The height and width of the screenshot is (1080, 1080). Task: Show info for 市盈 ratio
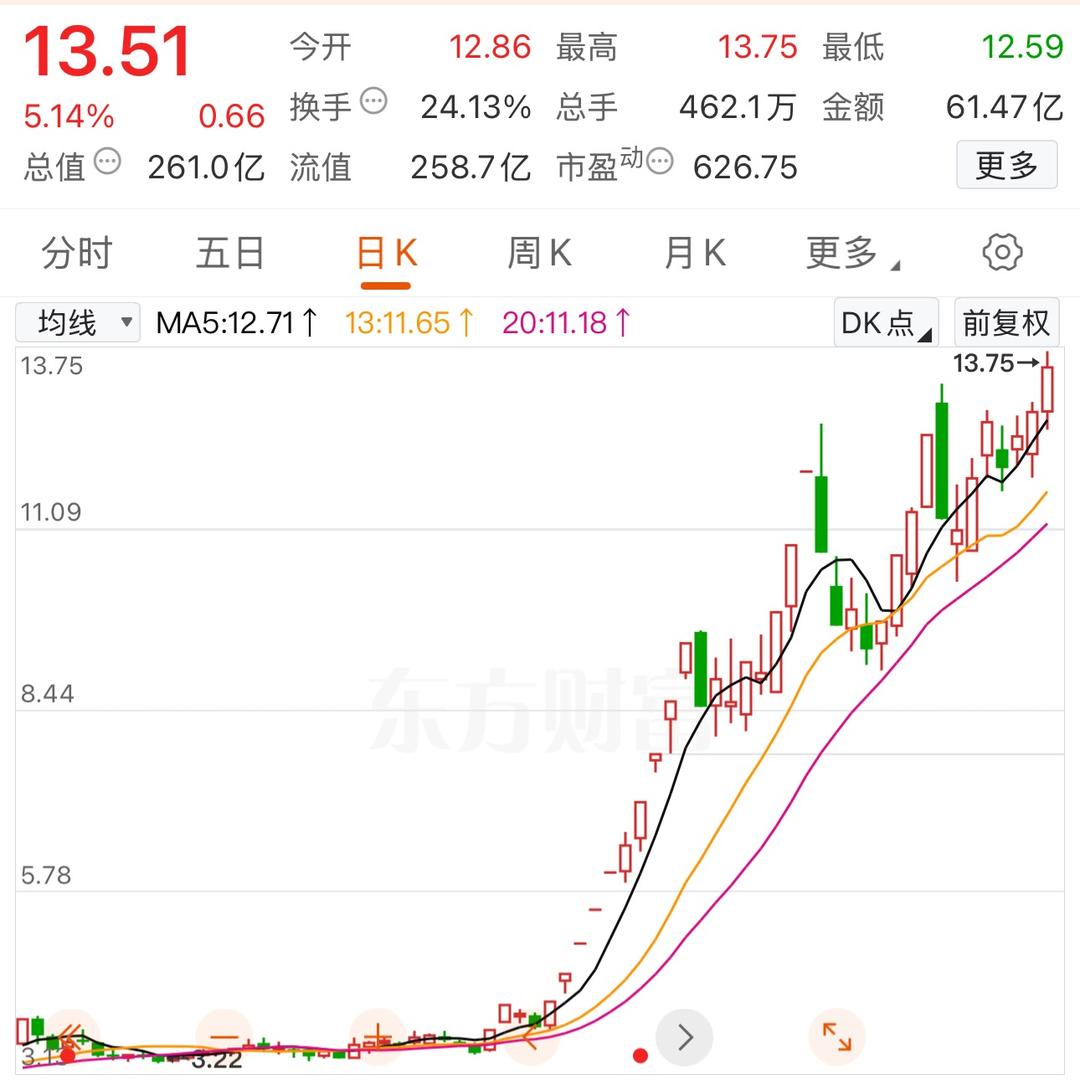pyautogui.click(x=660, y=161)
